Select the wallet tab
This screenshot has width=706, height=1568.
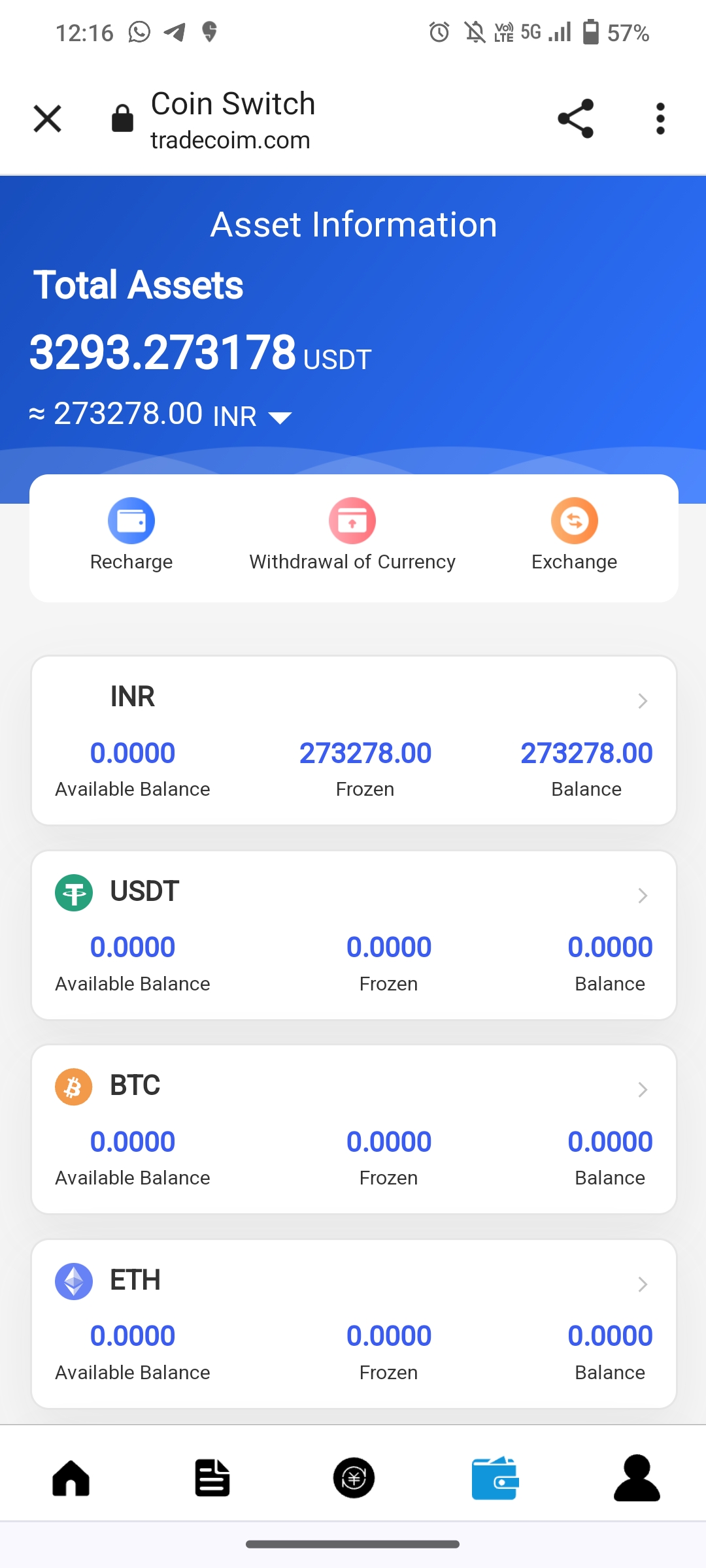pos(495,1478)
